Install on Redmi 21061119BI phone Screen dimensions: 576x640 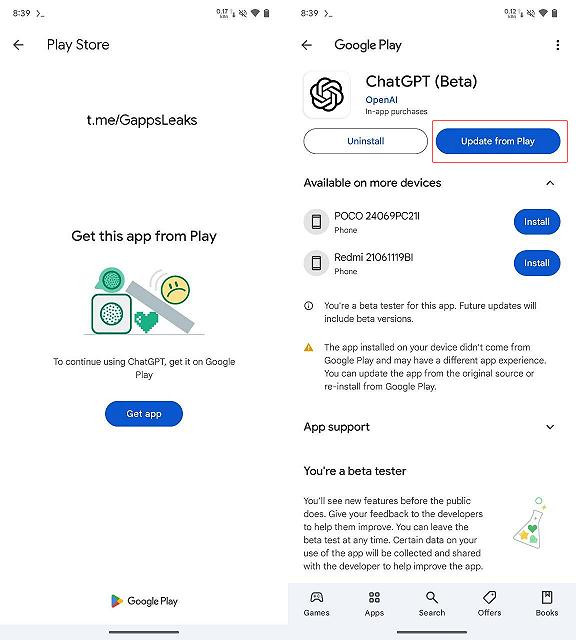click(x=537, y=263)
